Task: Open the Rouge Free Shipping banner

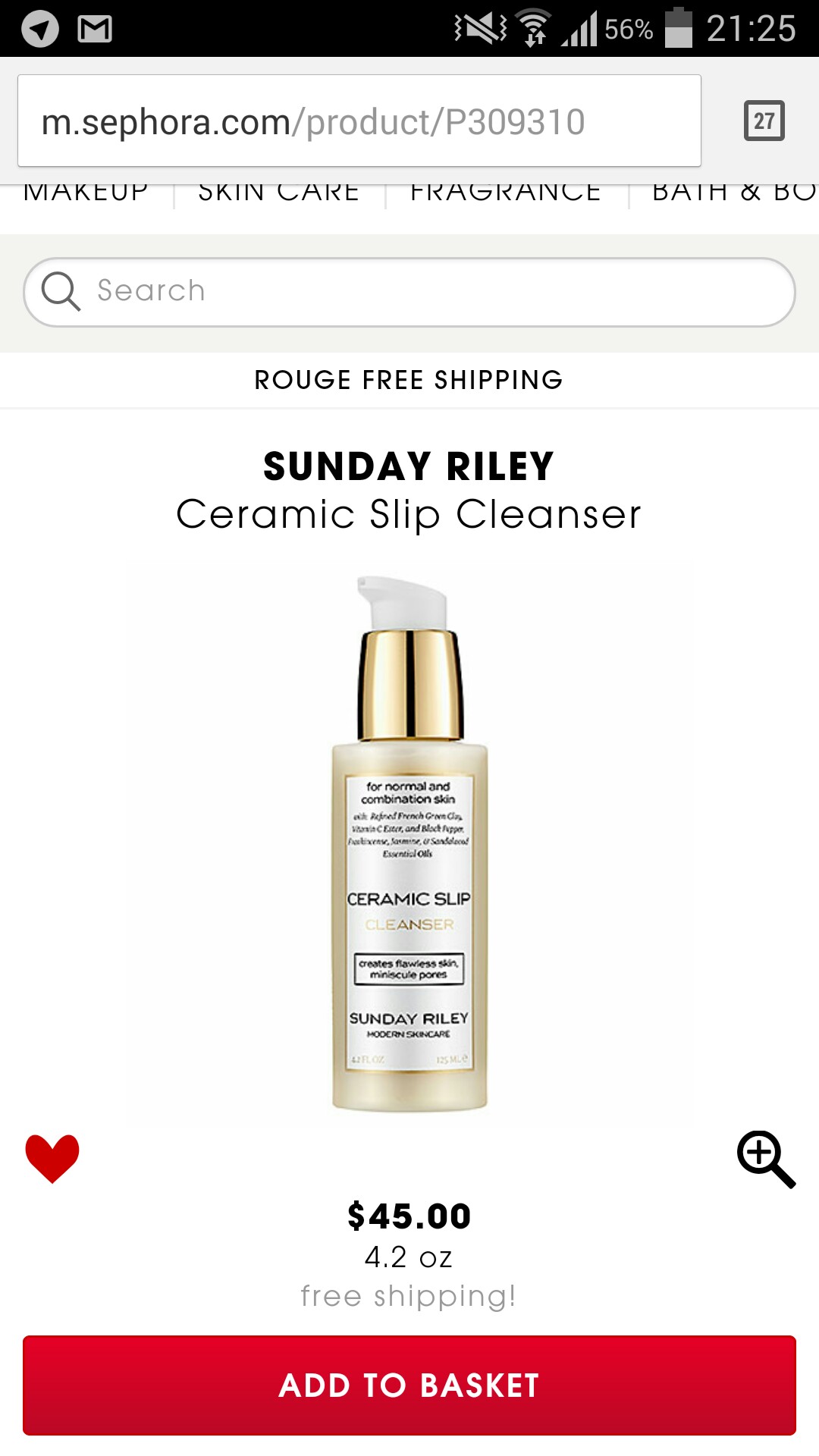Action: coord(409,380)
